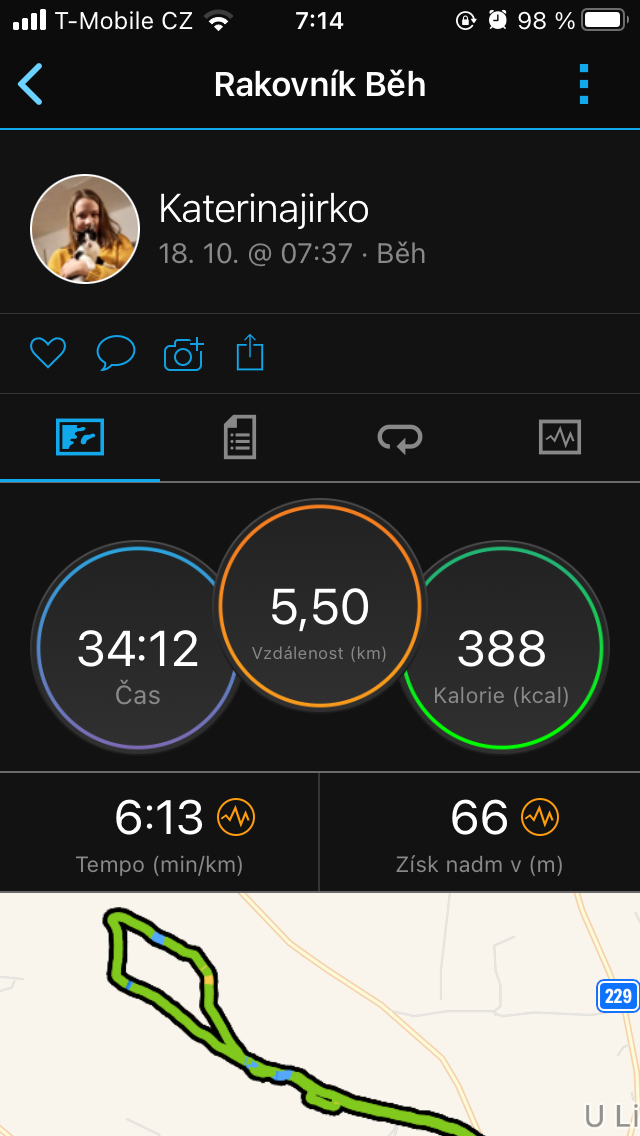Open the Tempo chart icon

click(236, 818)
